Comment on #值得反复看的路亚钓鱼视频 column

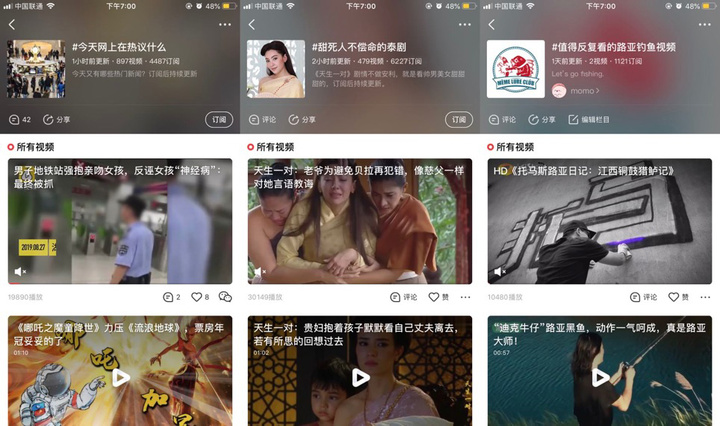pos(503,119)
